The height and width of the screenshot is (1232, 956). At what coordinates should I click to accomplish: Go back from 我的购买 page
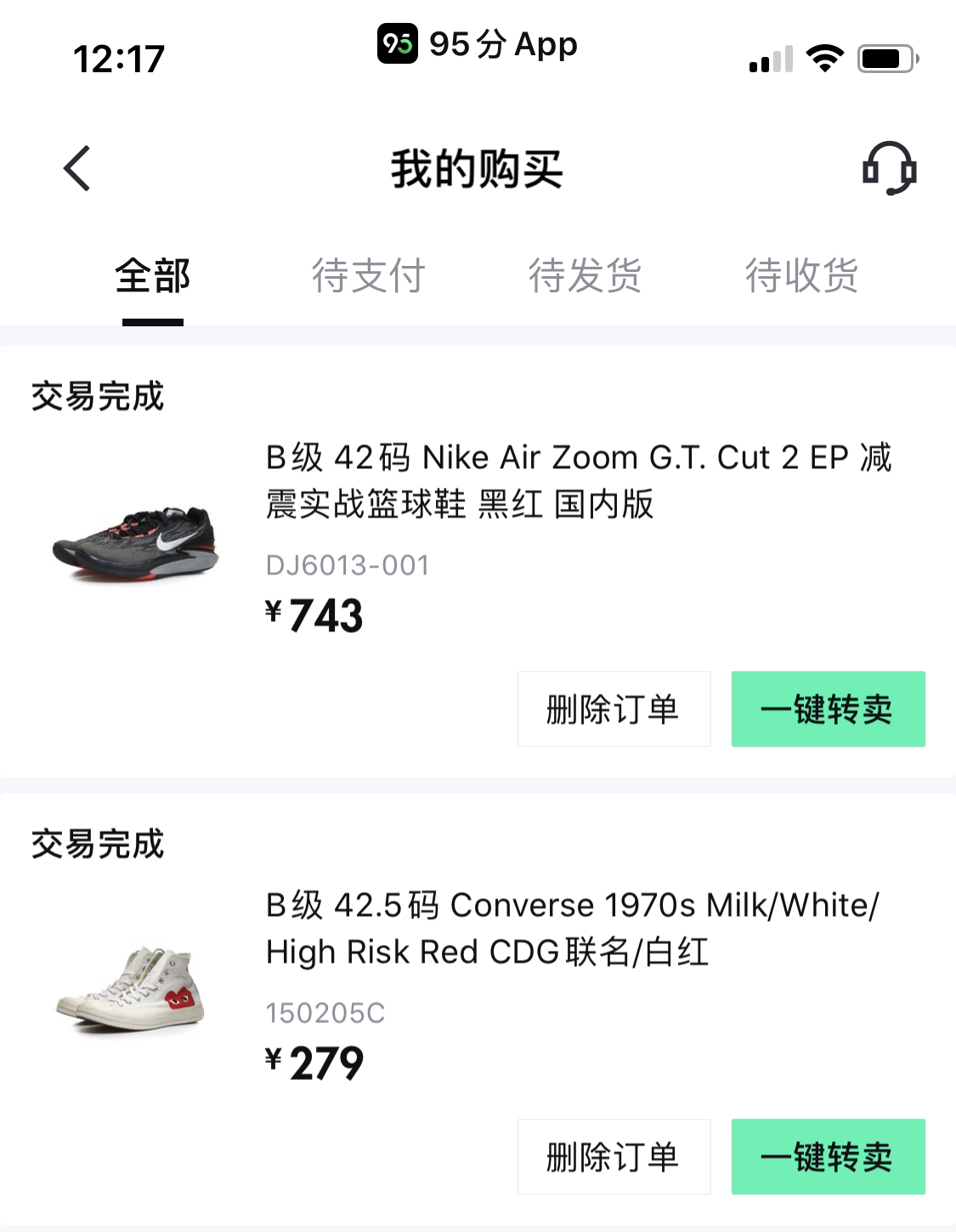coord(77,168)
